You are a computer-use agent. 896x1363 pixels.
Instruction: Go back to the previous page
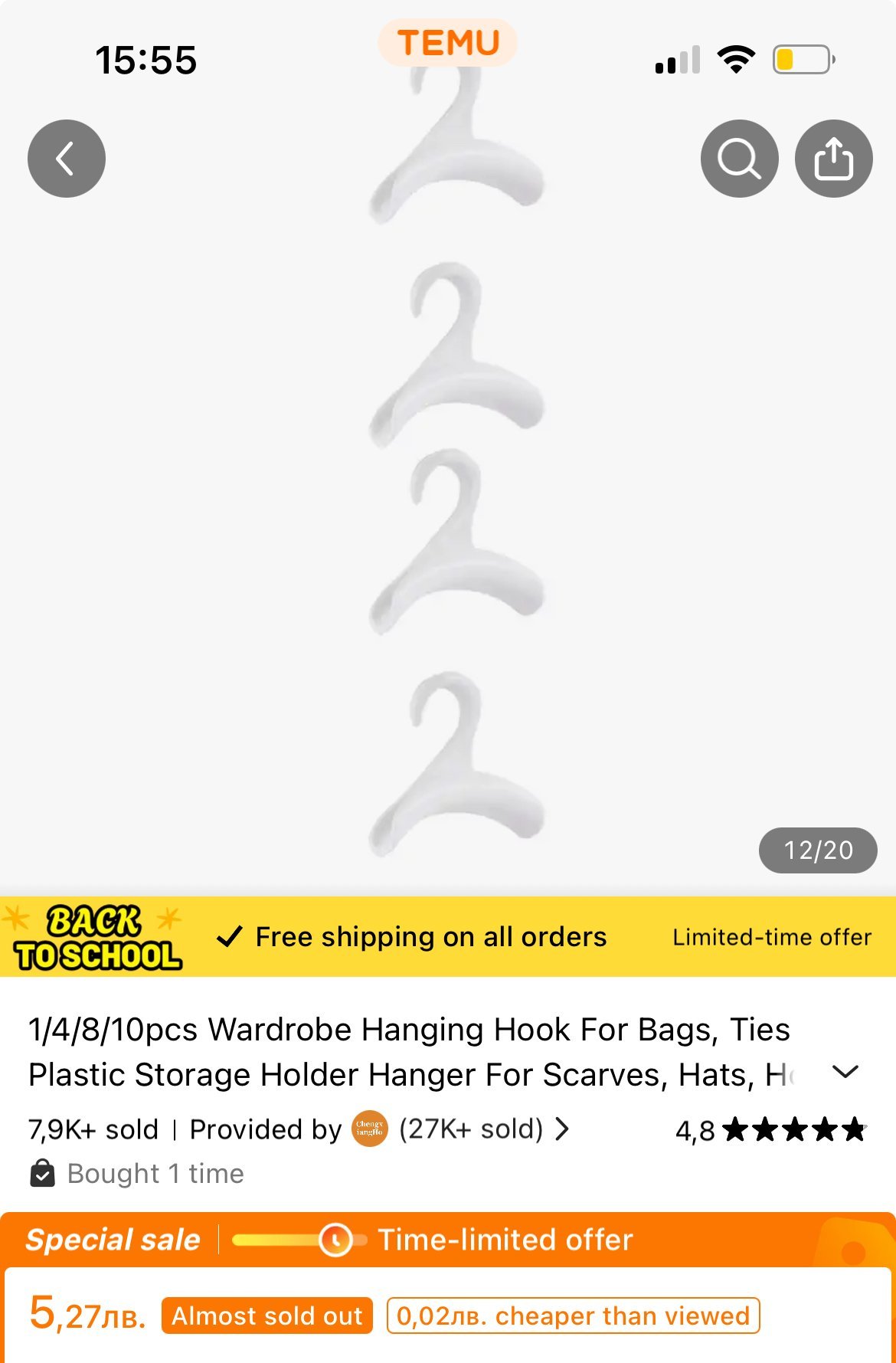point(67,159)
